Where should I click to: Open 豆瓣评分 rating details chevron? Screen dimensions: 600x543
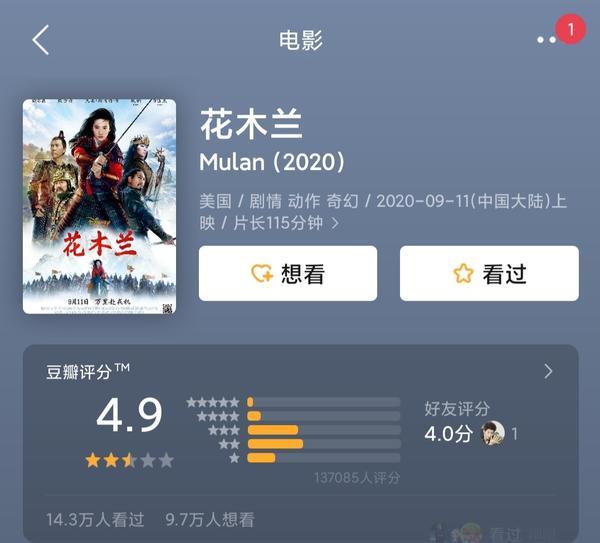[548, 371]
